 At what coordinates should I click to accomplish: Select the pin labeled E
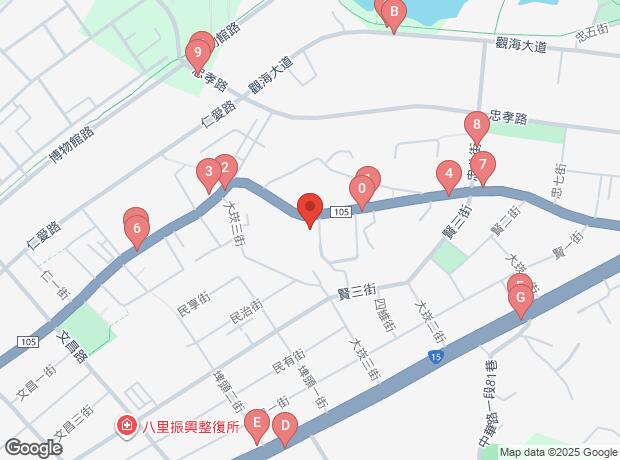click(257, 424)
